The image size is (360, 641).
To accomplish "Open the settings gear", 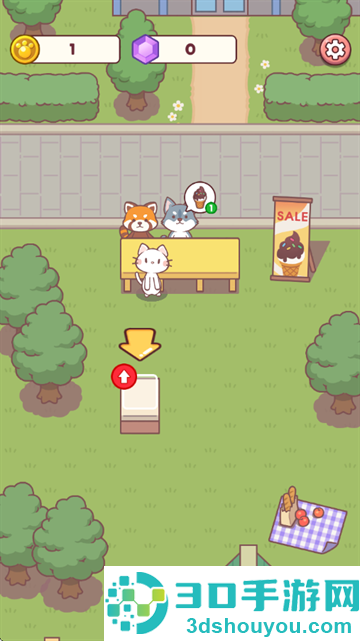I will tap(335, 50).
